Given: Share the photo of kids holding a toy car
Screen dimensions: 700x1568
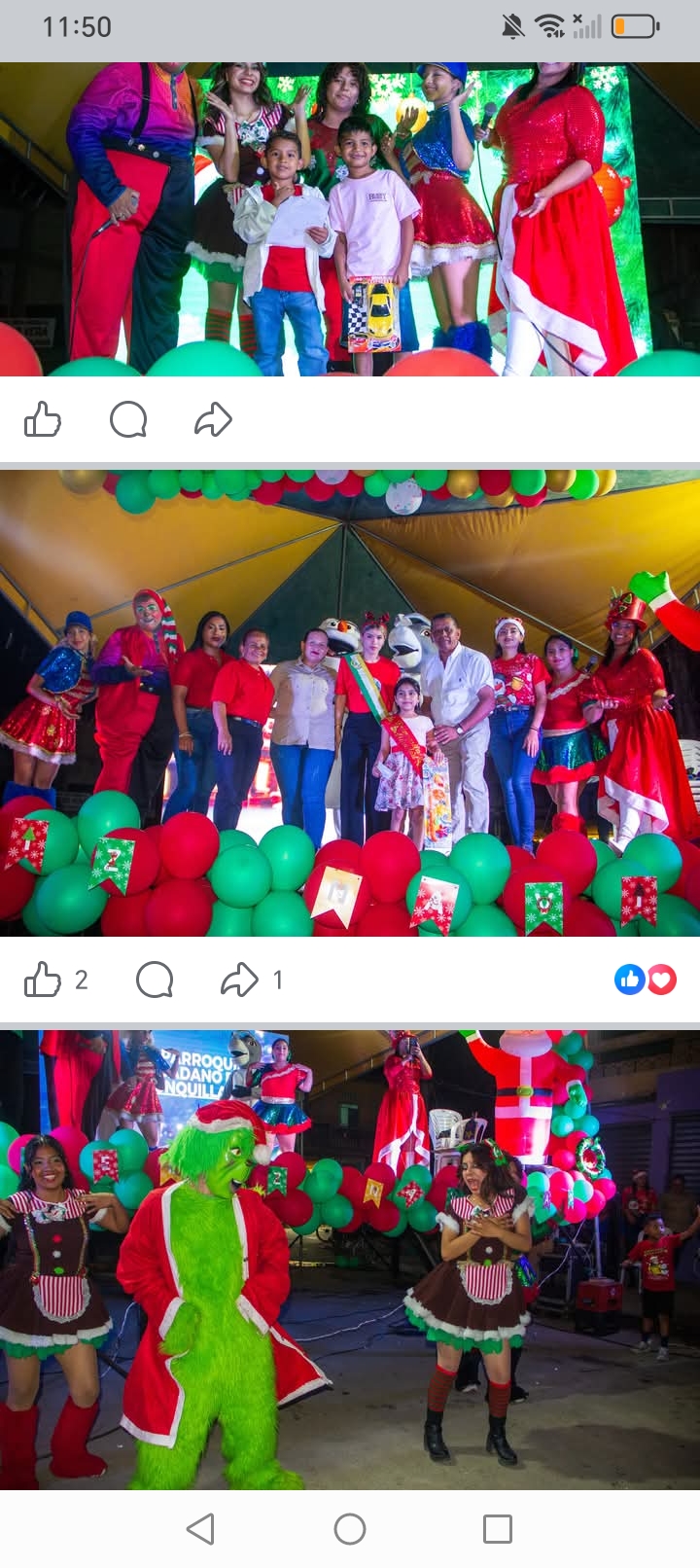Looking at the screenshot, I should tap(213, 420).
